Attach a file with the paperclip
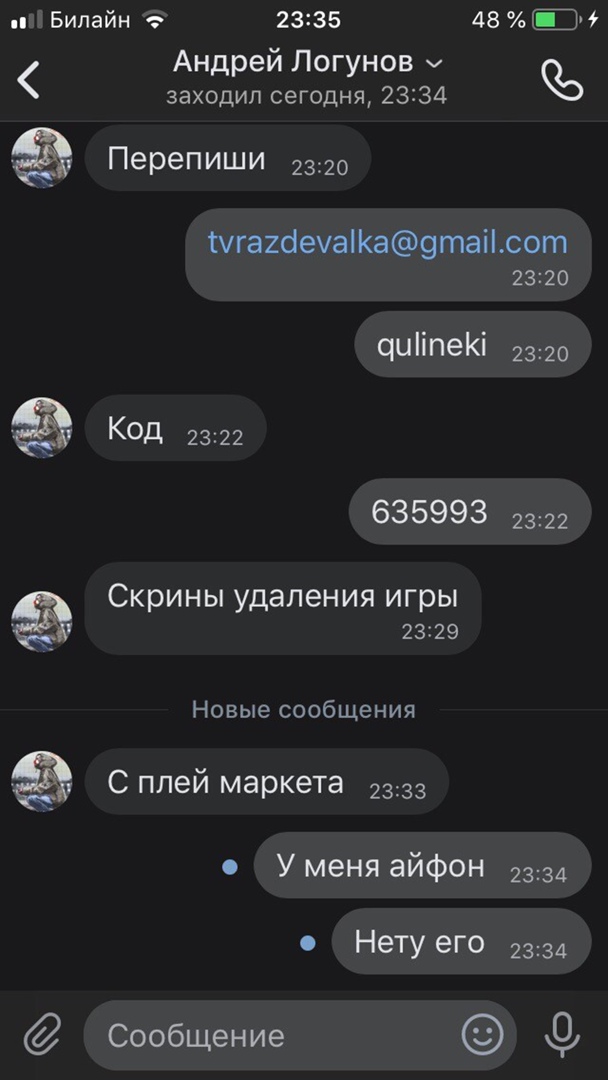 click(x=41, y=1035)
